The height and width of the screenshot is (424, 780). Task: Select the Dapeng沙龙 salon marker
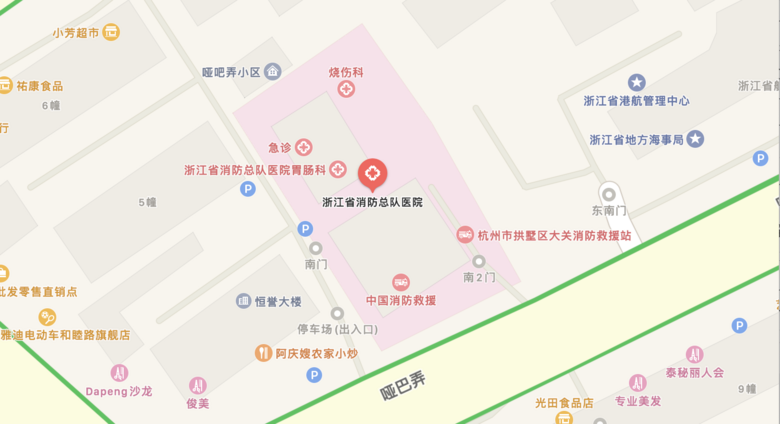[119, 372]
